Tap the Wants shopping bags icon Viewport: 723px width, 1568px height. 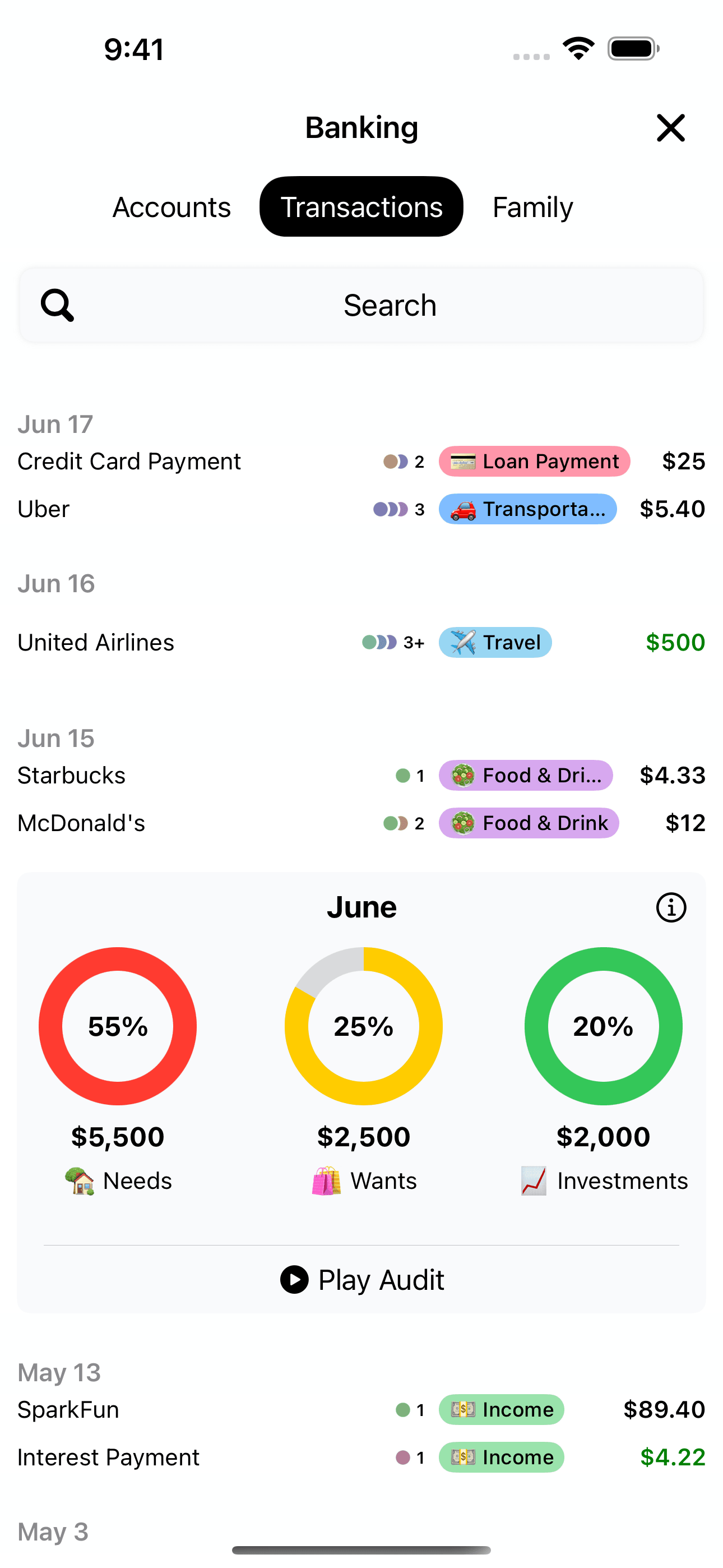coord(326,1180)
